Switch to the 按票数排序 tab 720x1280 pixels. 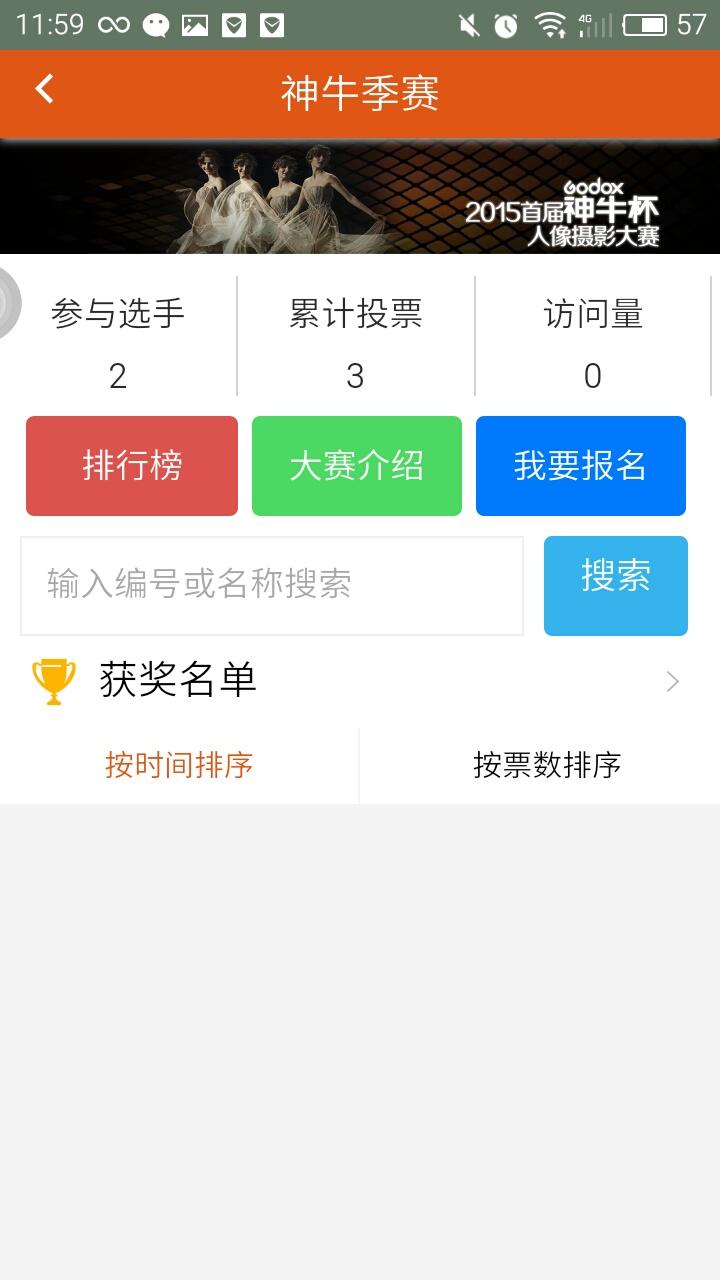[x=547, y=766]
